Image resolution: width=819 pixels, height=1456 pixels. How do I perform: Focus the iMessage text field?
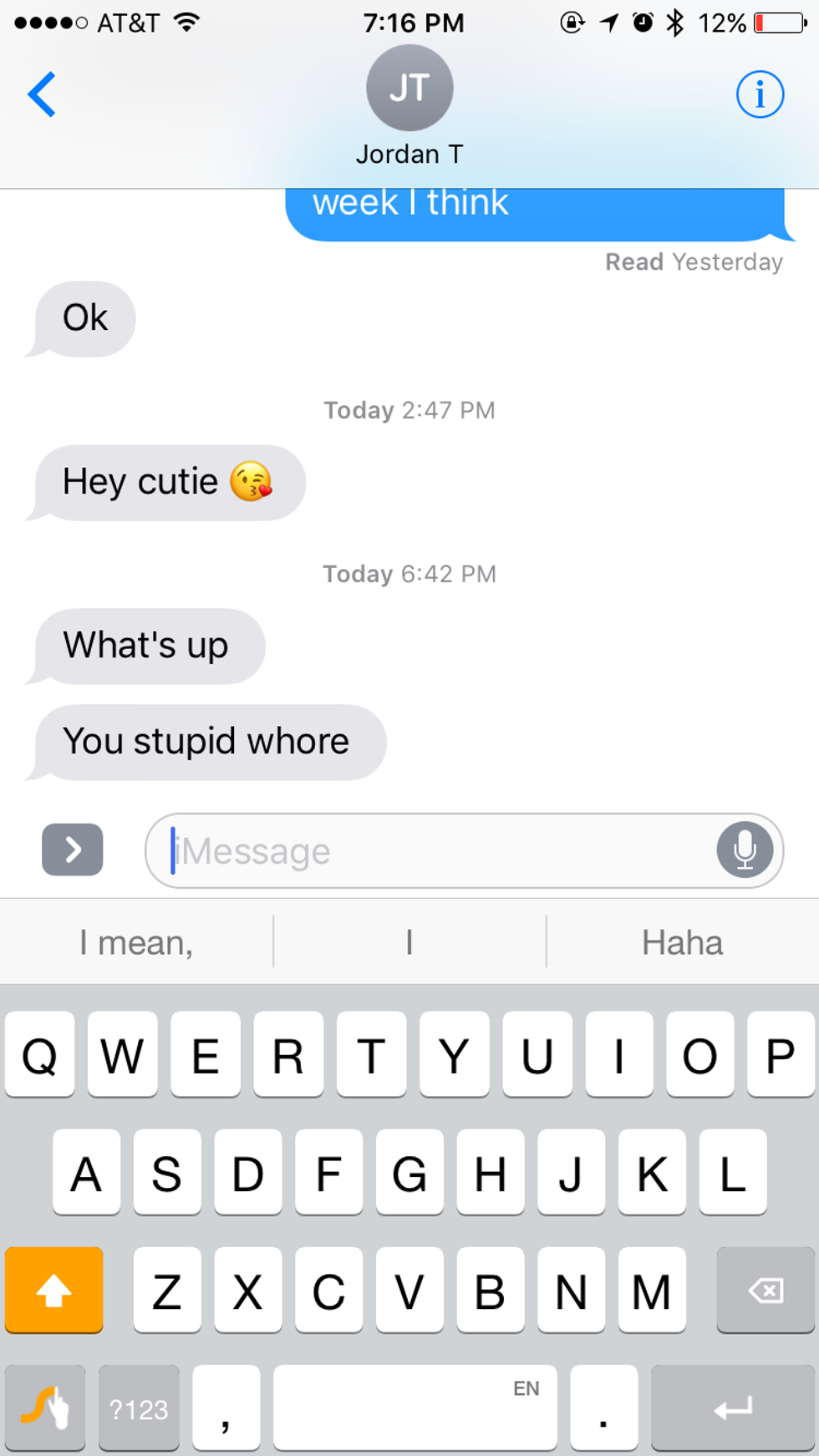[x=435, y=850]
